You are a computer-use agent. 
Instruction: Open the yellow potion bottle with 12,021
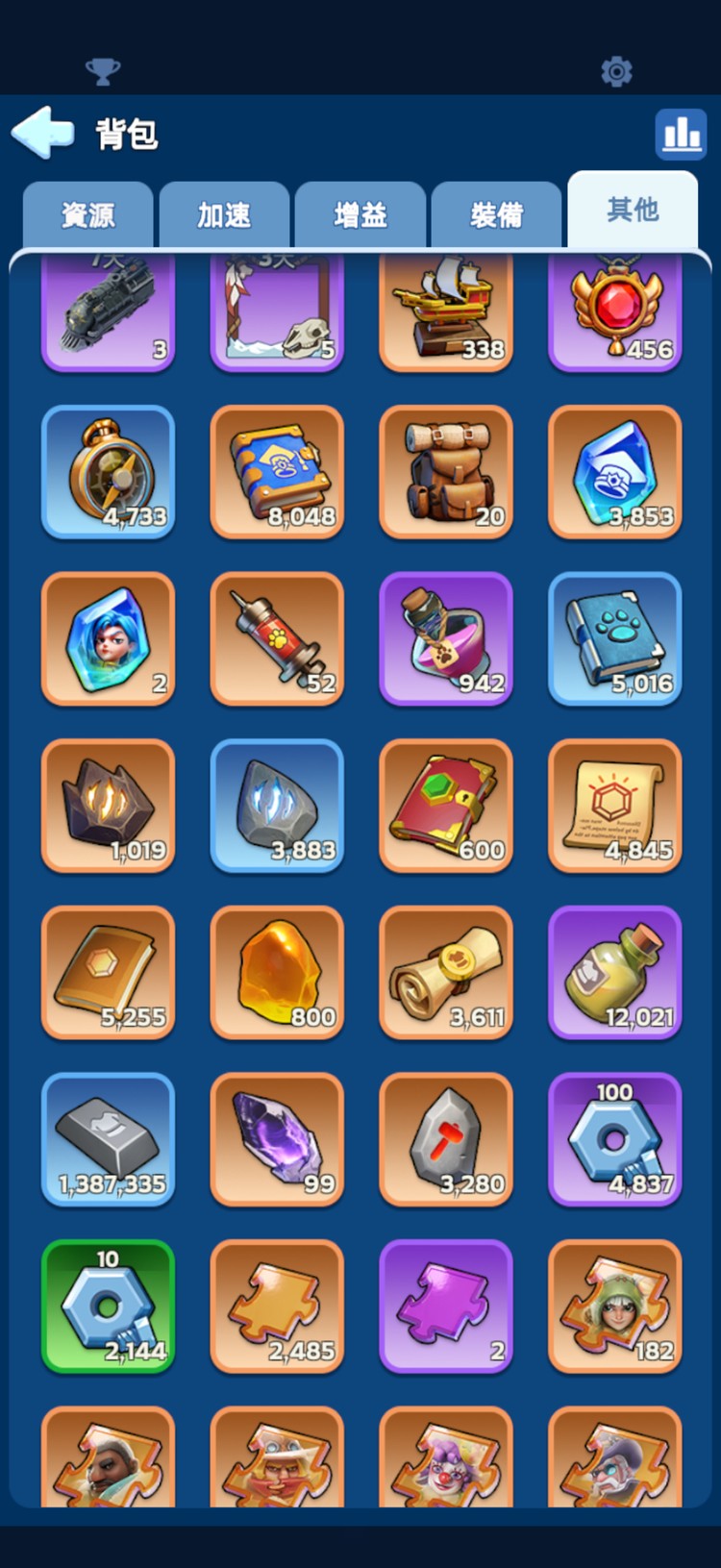(615, 972)
